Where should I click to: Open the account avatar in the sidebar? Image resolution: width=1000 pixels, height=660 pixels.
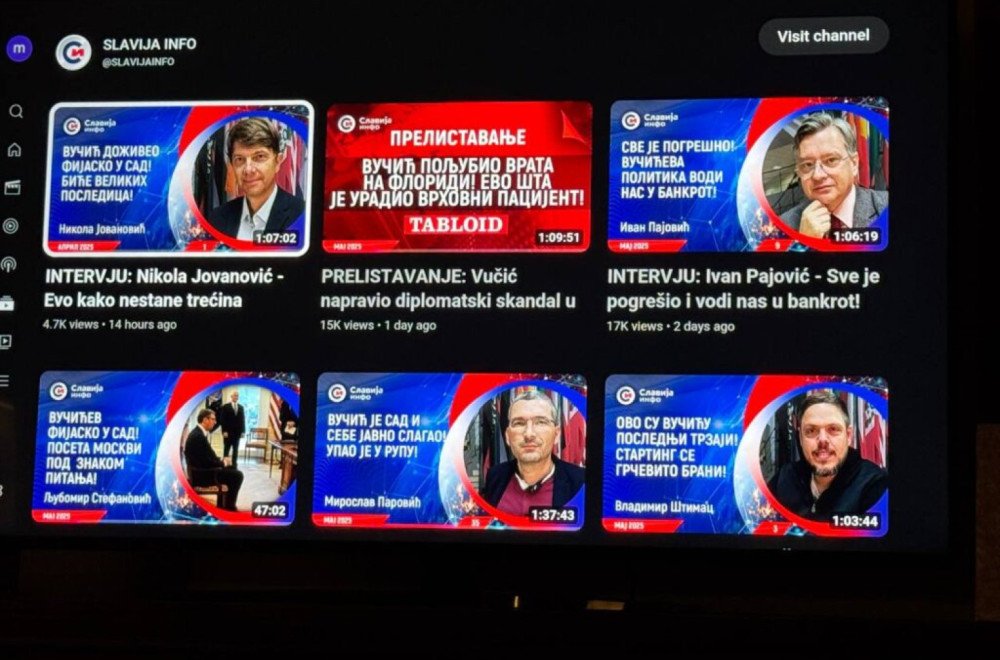tap(19, 48)
